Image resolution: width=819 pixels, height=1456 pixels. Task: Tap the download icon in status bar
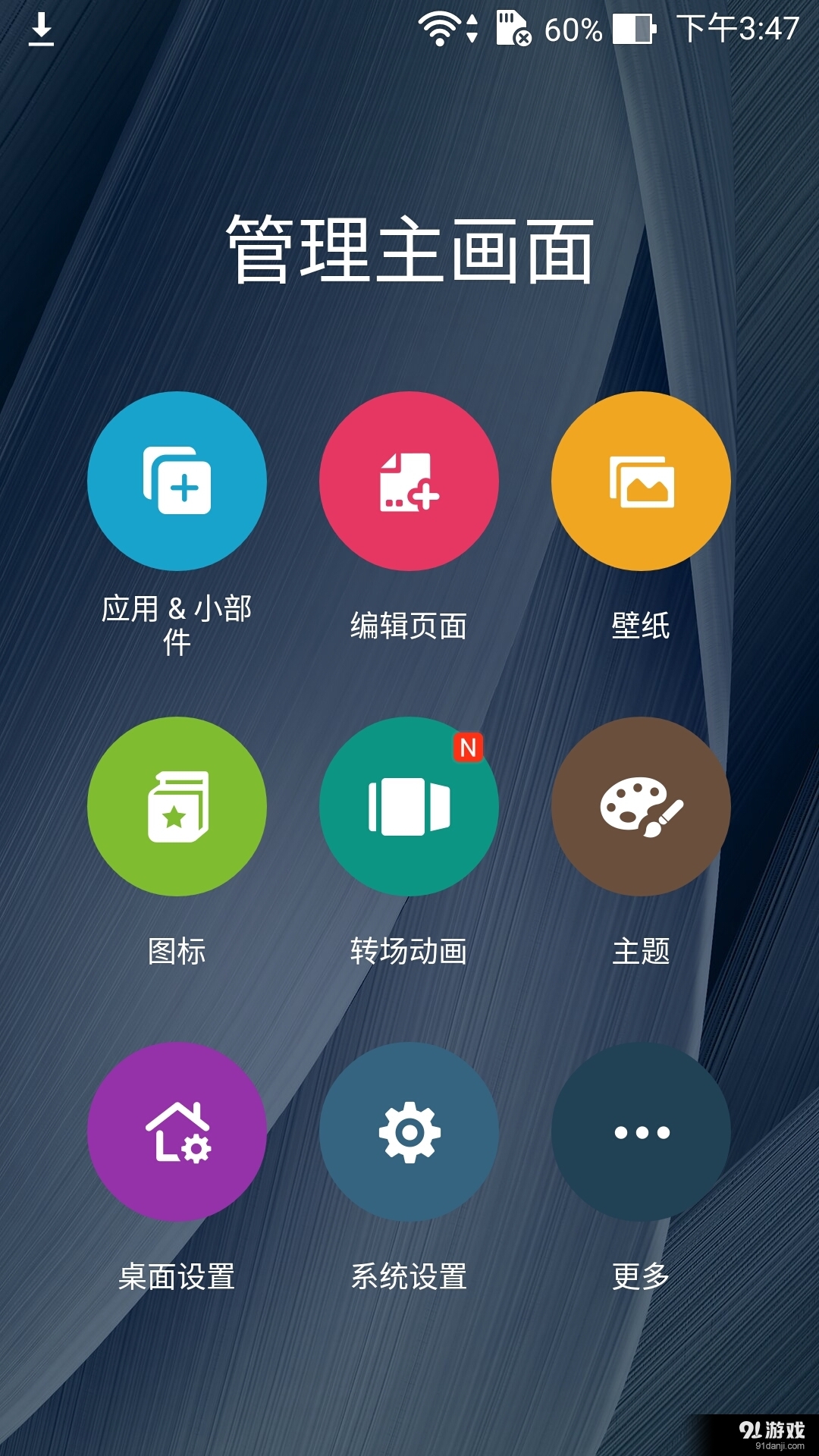coord(43,29)
